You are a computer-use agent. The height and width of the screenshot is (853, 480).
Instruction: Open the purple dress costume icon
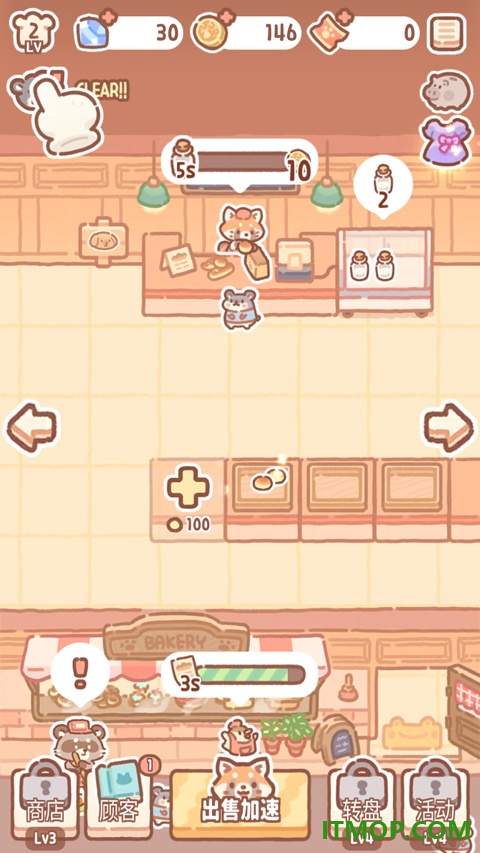446,141
